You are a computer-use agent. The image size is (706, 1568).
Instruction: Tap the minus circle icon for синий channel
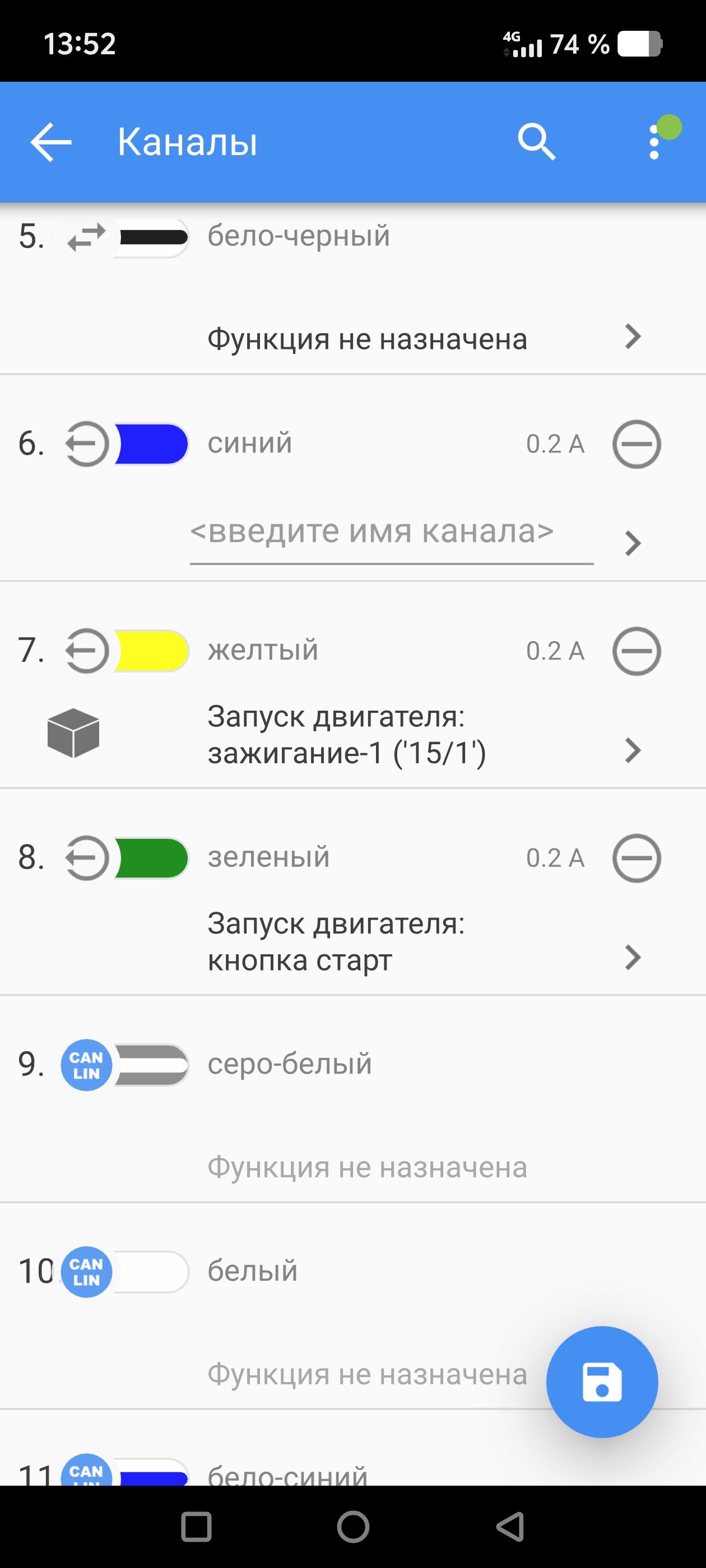click(x=636, y=444)
